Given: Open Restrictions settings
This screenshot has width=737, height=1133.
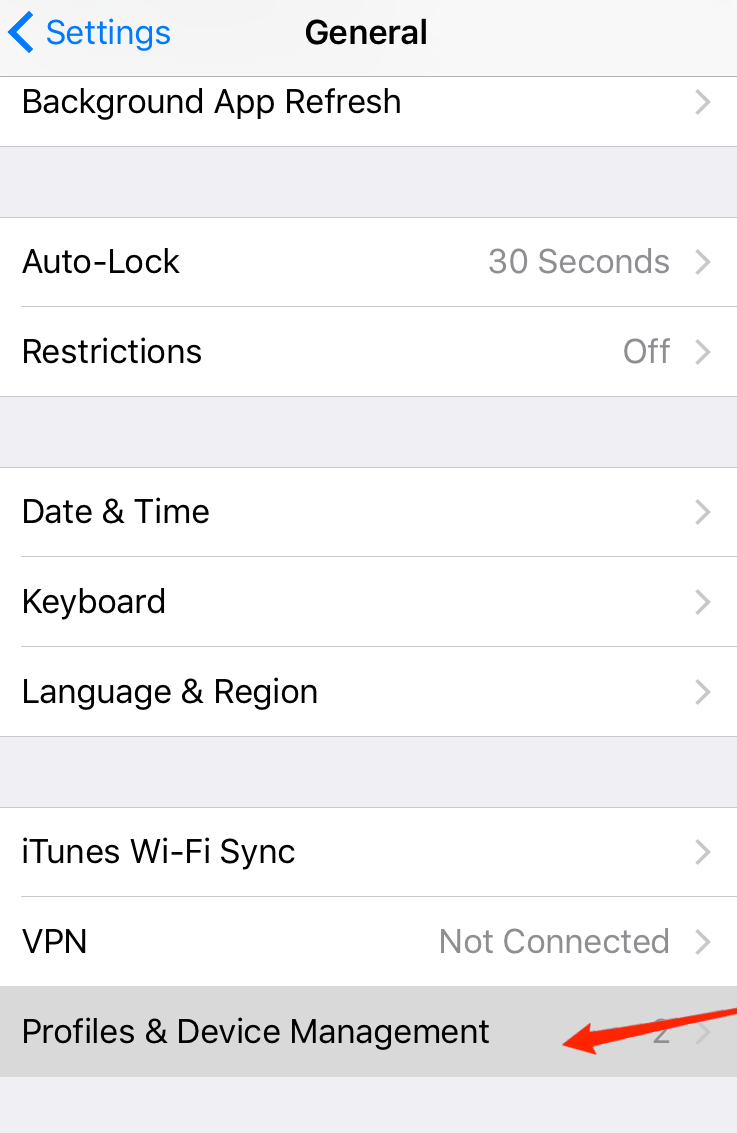Looking at the screenshot, I should (300, 351).
